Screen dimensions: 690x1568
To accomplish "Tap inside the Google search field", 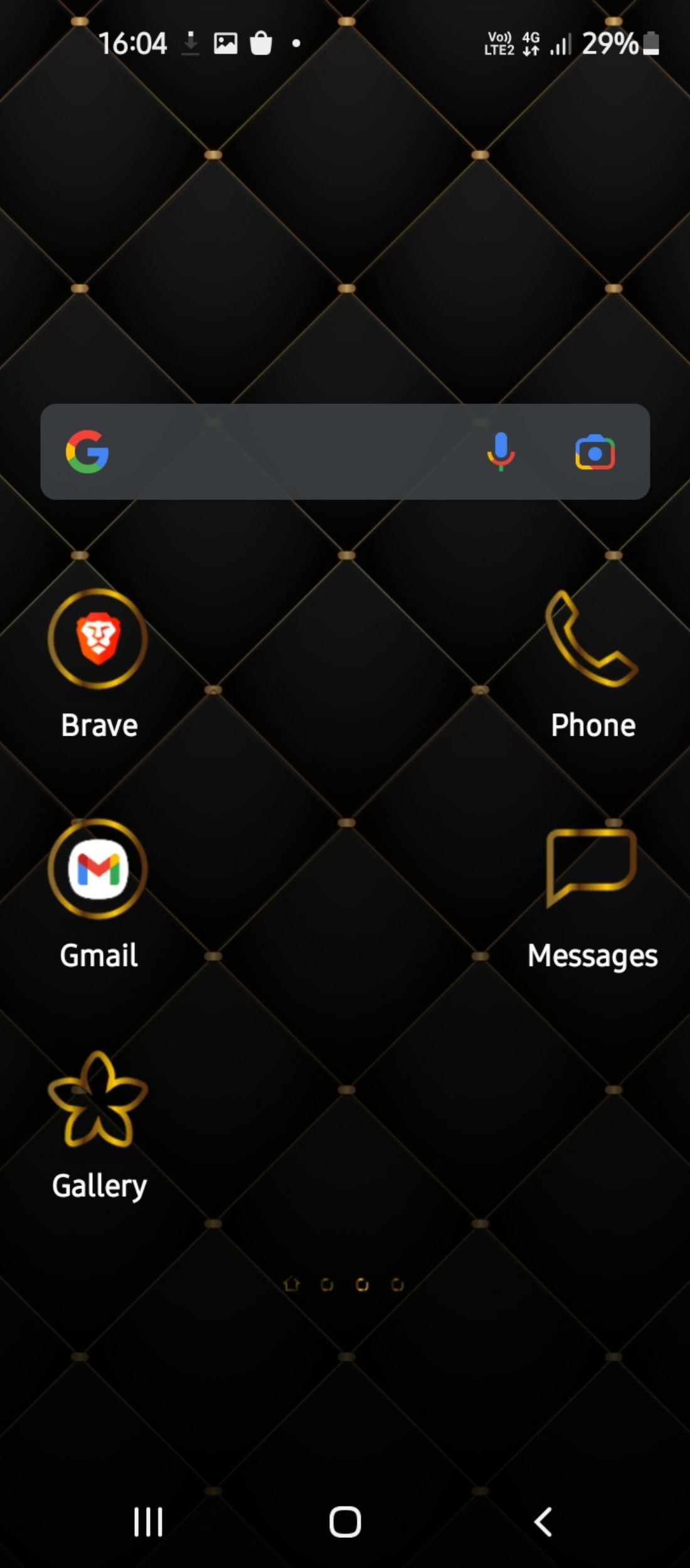I will tap(282, 453).
